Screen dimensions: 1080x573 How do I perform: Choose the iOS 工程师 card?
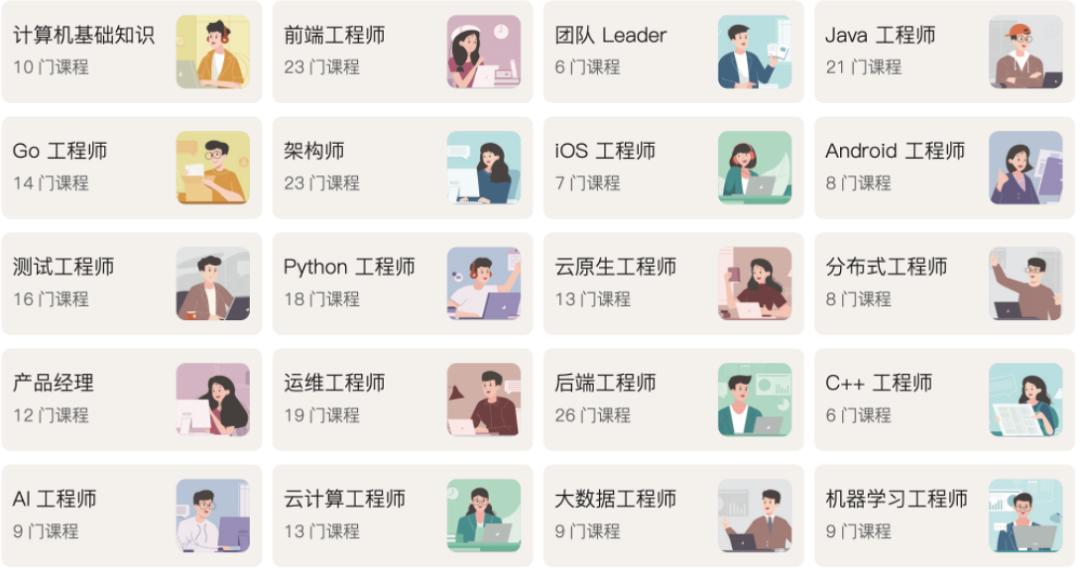click(x=673, y=167)
